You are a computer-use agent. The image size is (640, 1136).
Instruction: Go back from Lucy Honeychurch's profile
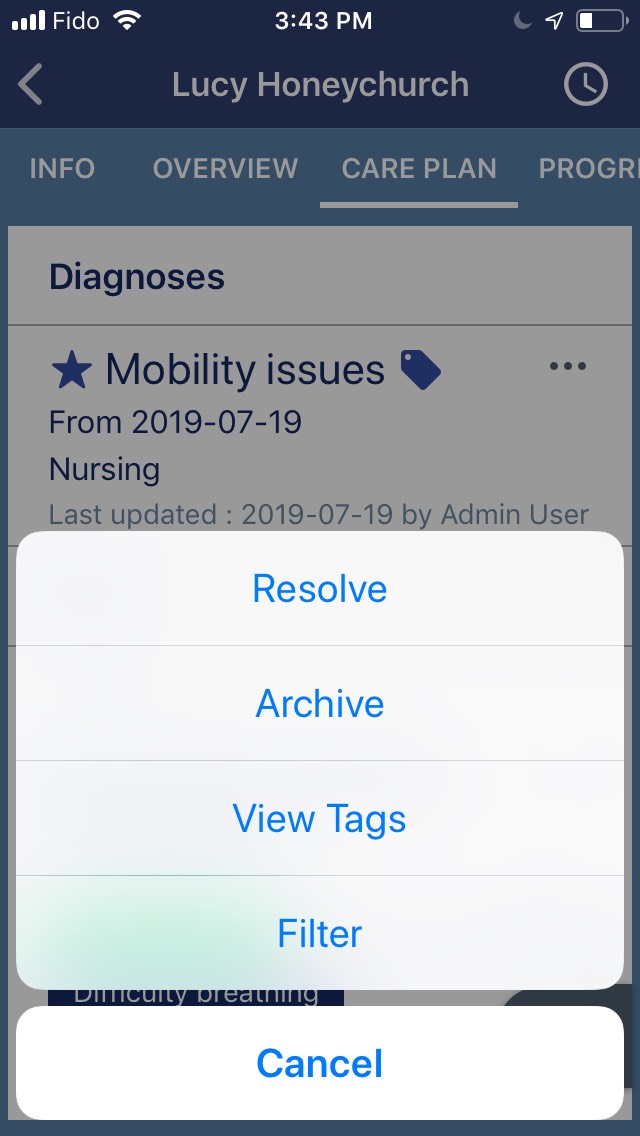coord(31,85)
